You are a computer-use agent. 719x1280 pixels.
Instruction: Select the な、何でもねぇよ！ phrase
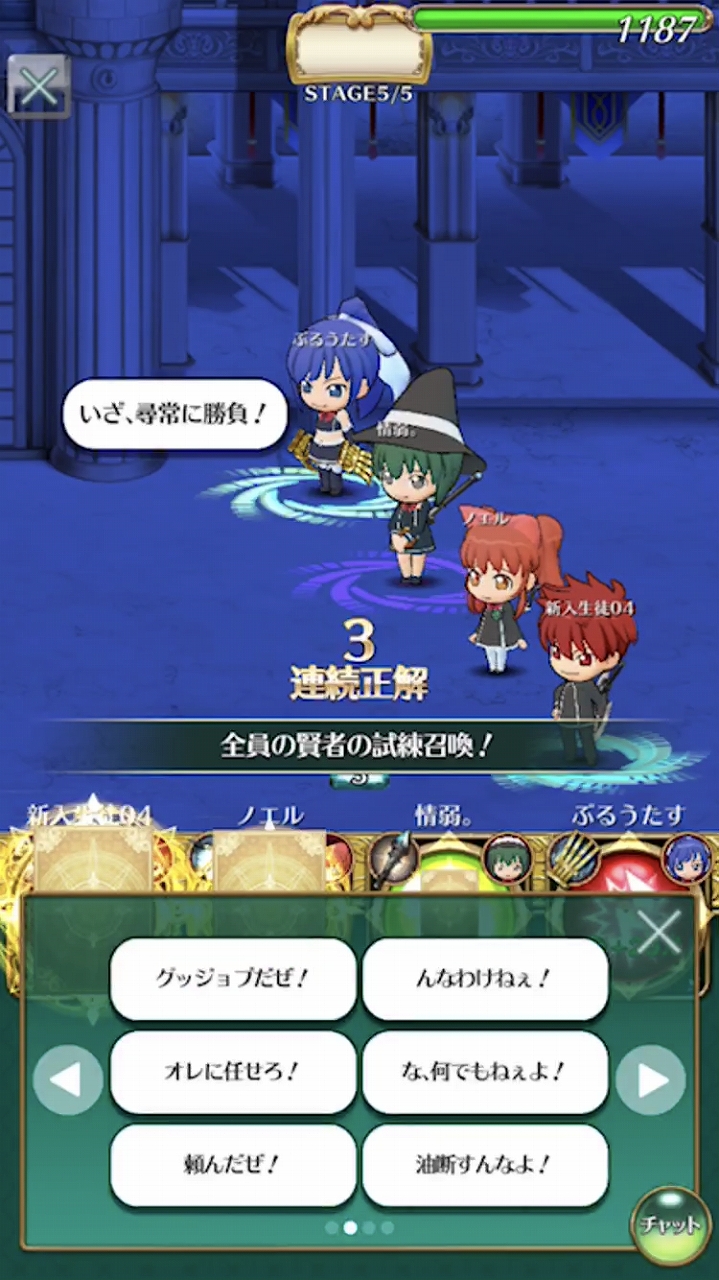click(x=485, y=1072)
